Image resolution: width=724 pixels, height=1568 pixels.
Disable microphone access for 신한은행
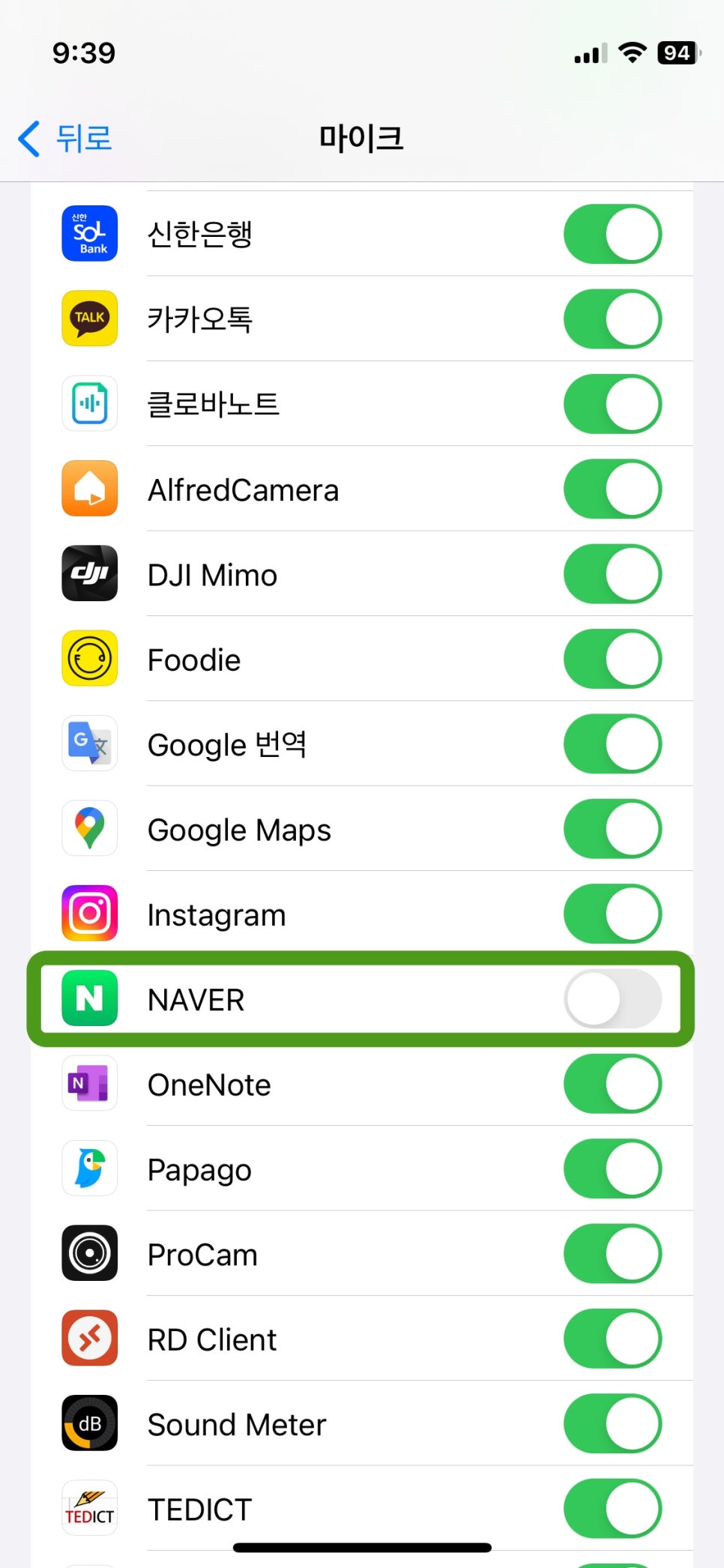point(612,234)
